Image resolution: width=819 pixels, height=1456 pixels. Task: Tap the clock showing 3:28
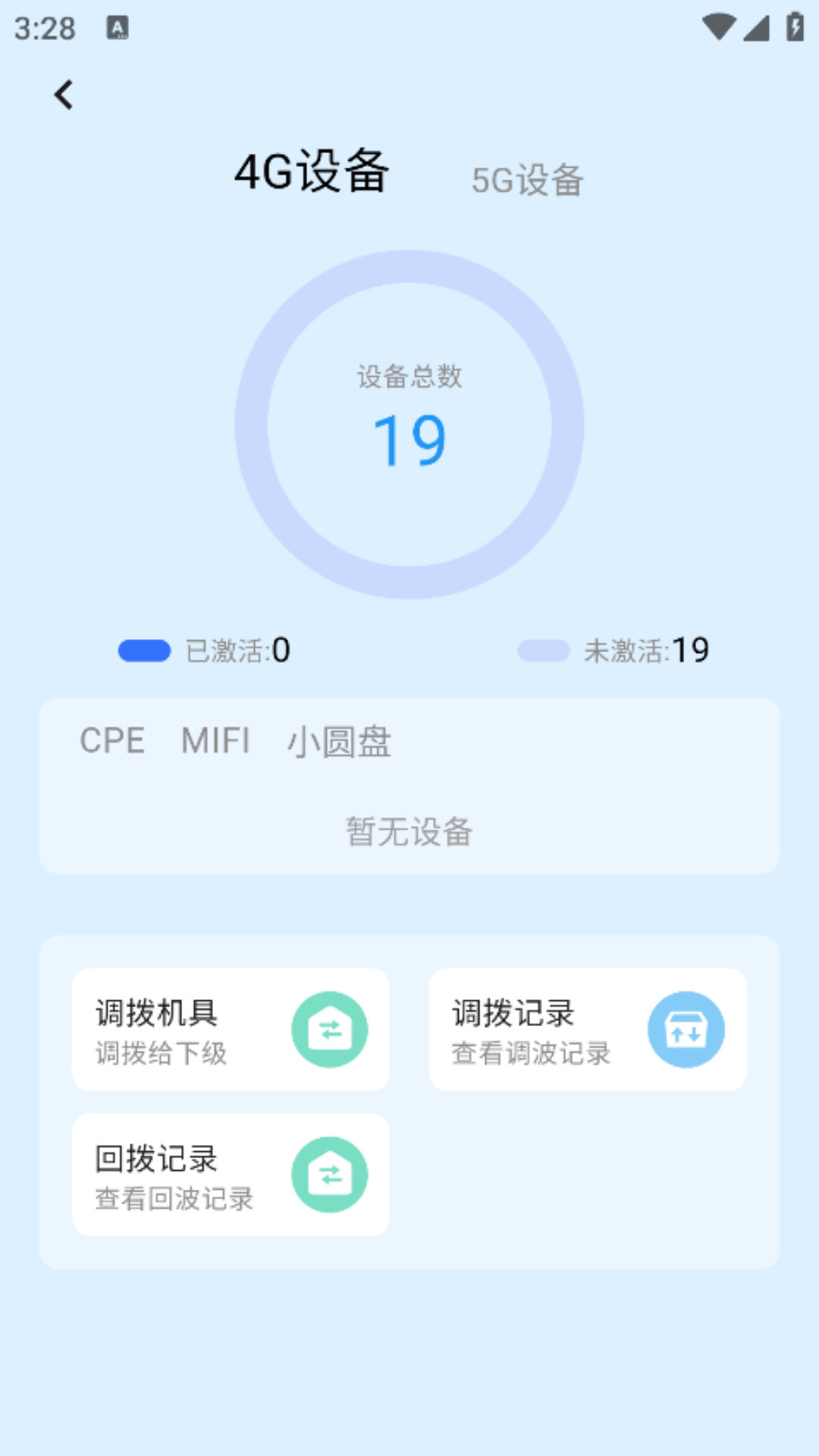click(x=44, y=29)
